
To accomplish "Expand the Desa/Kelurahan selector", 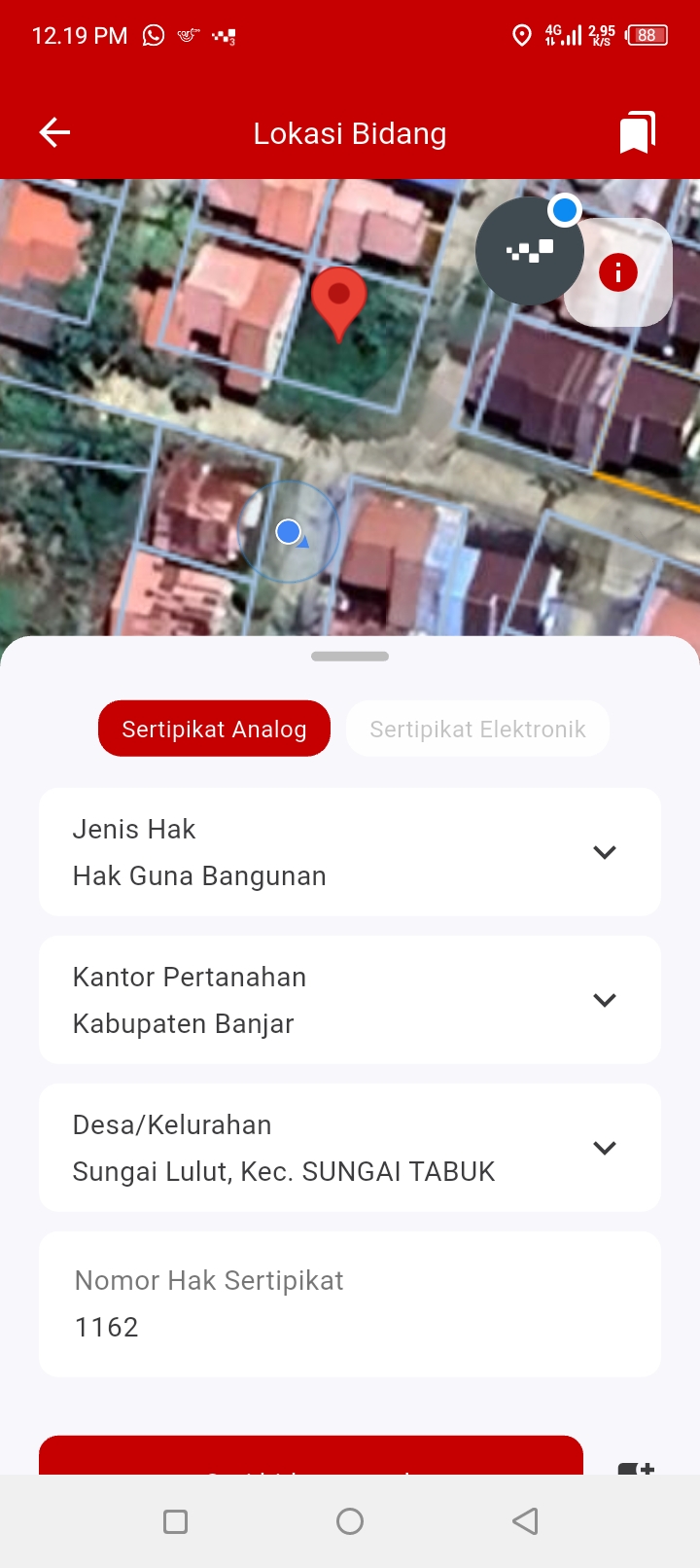I will tap(604, 1147).
